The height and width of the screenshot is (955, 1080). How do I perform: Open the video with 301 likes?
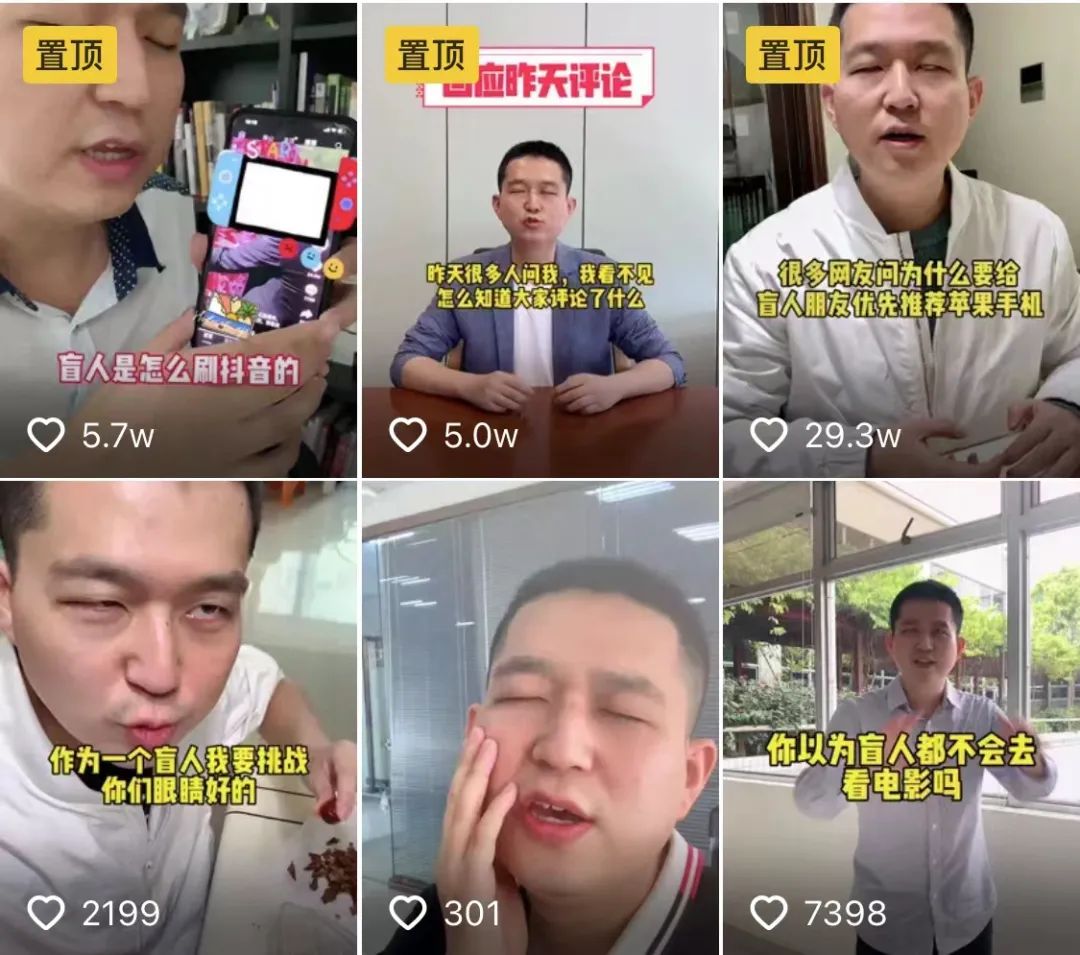pos(540,717)
